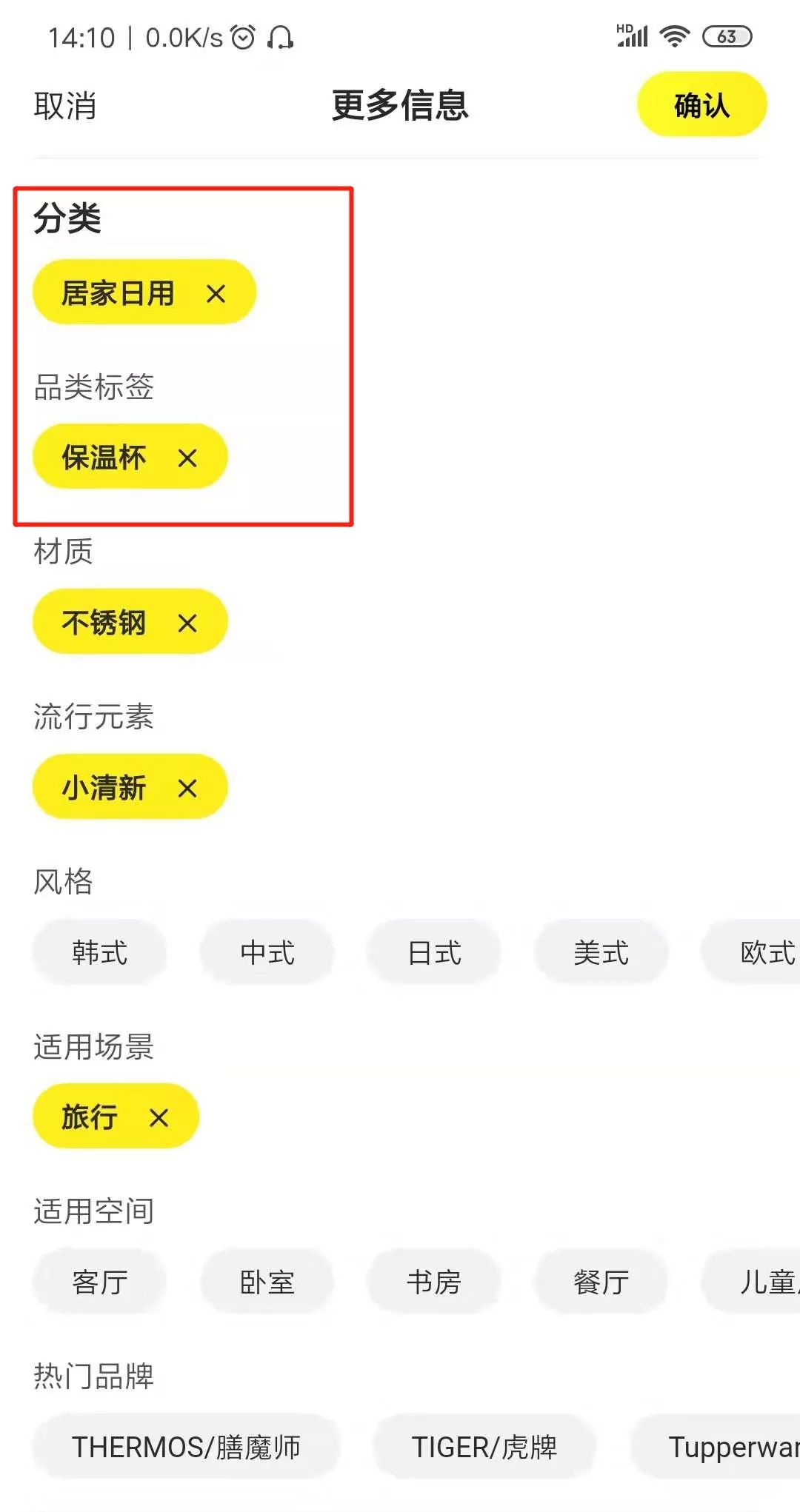The height and width of the screenshot is (1512, 800).
Task: Select the 韩式 style chip
Action: click(100, 952)
